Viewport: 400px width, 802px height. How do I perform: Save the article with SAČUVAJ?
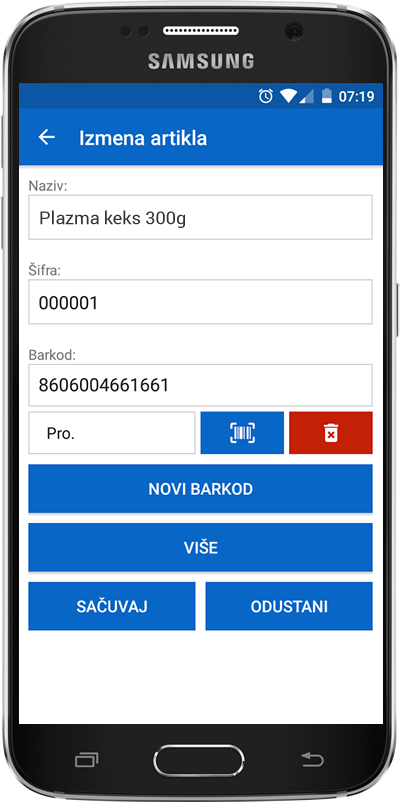(112, 606)
